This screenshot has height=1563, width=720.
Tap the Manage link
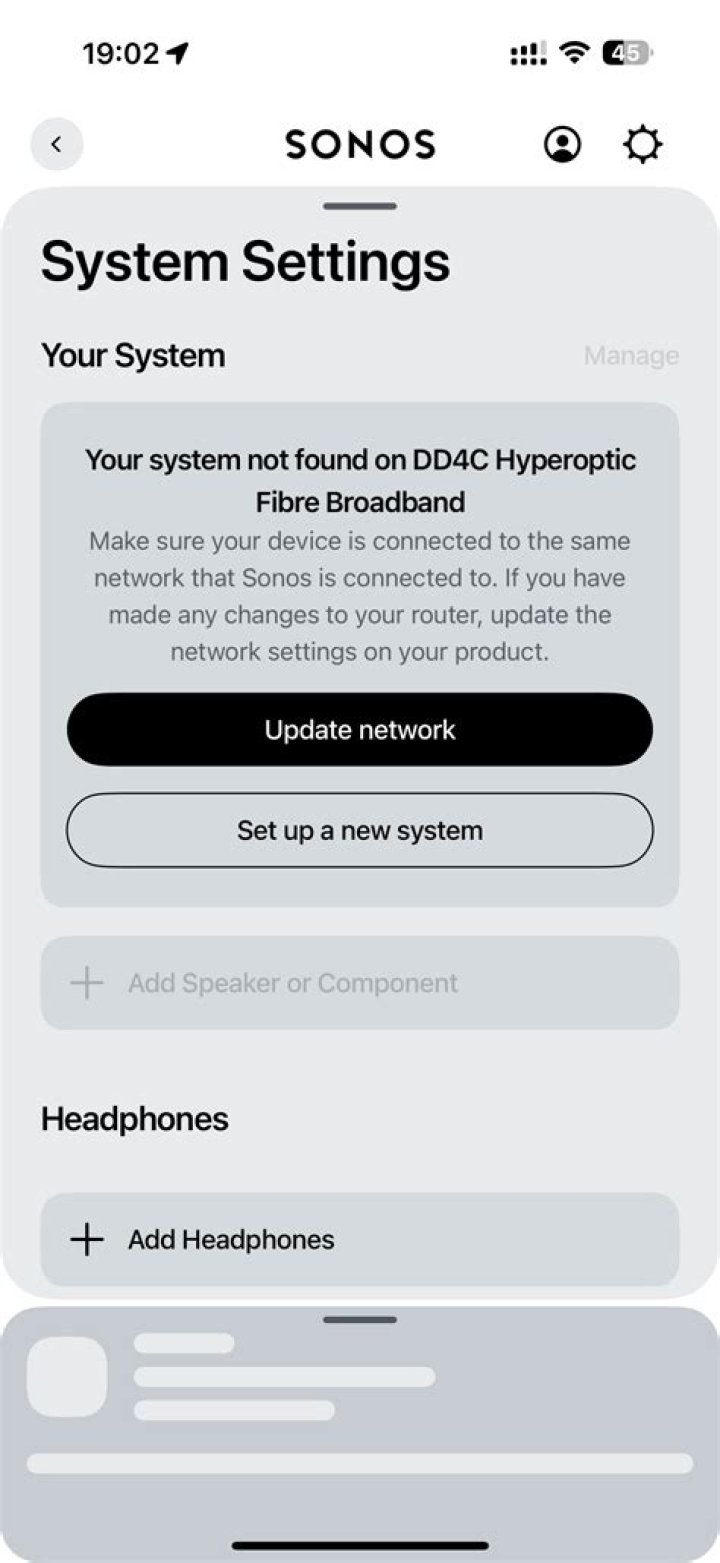coord(631,356)
